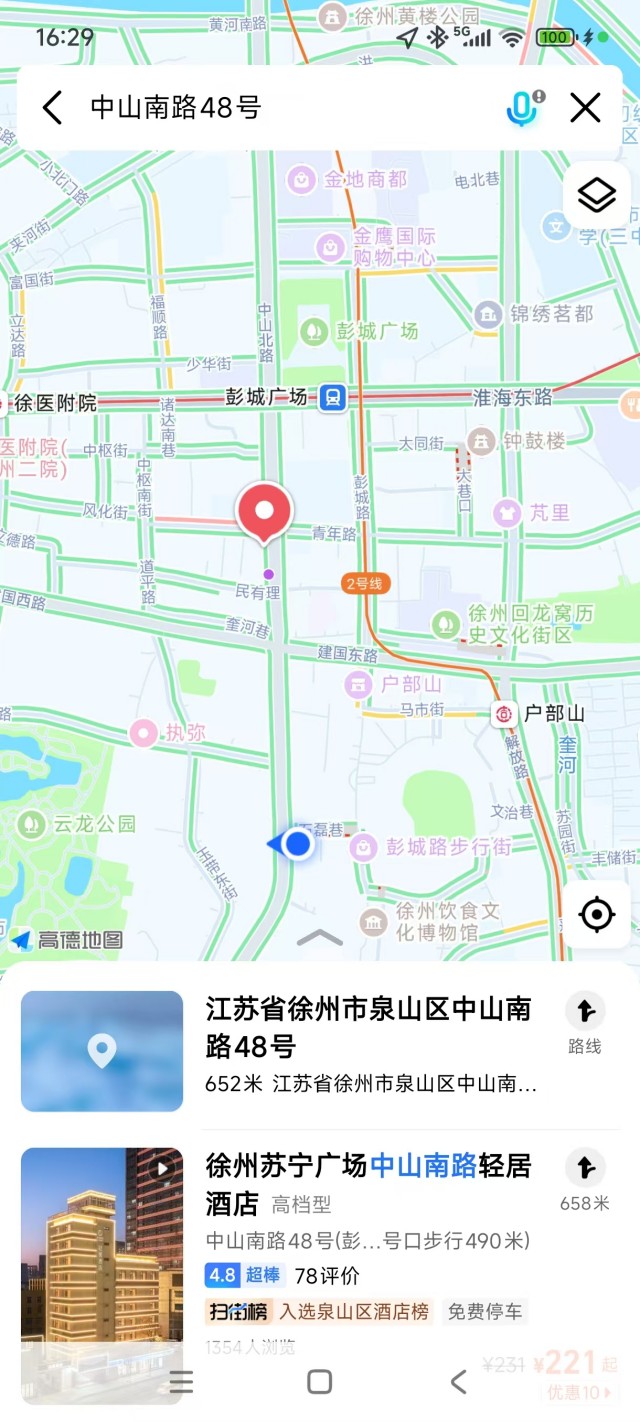Open the 徐州苏宁广场中山南路轻居酒店 listing

coord(370,1183)
